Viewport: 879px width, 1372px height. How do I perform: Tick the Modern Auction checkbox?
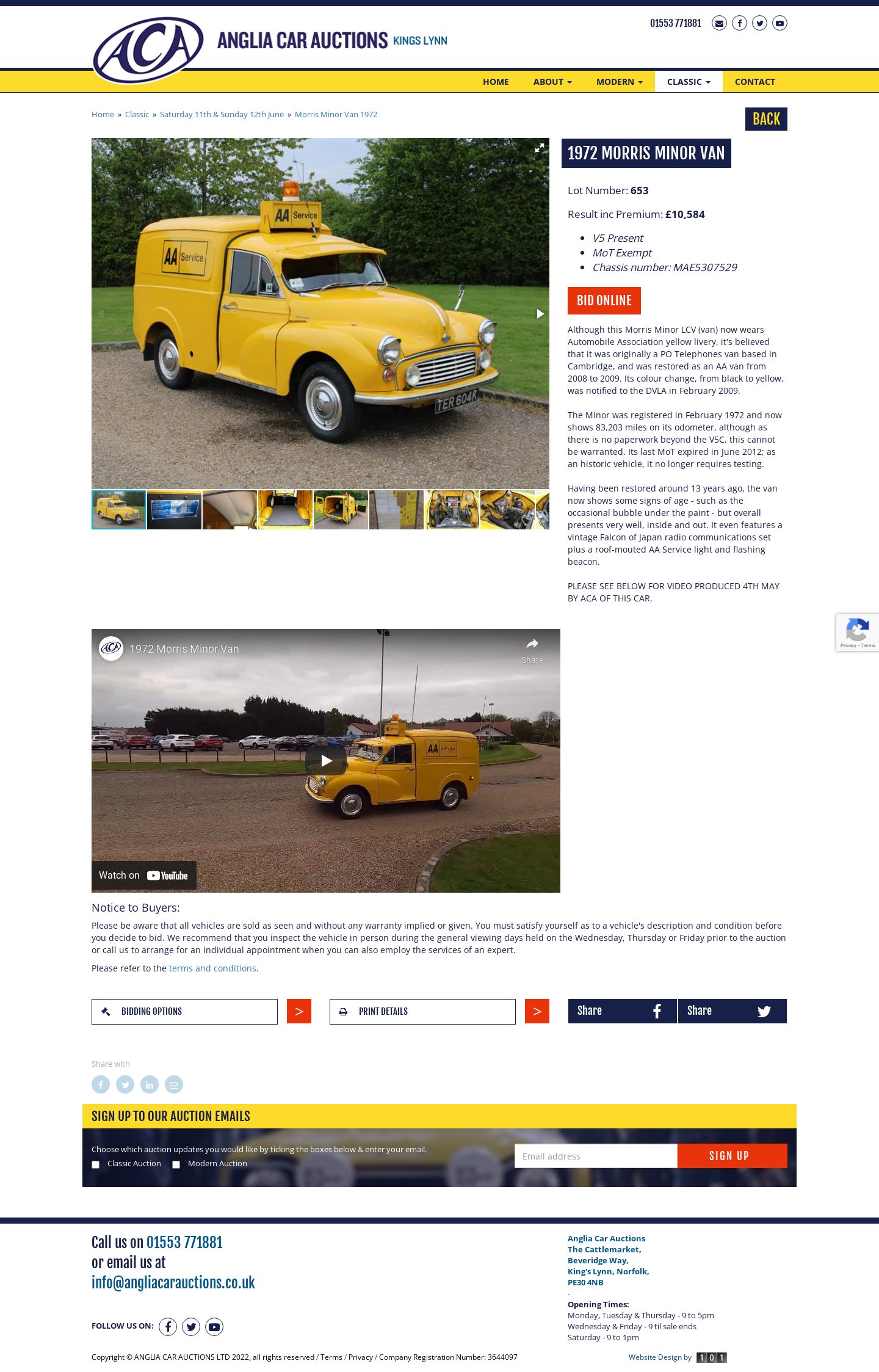click(176, 1164)
